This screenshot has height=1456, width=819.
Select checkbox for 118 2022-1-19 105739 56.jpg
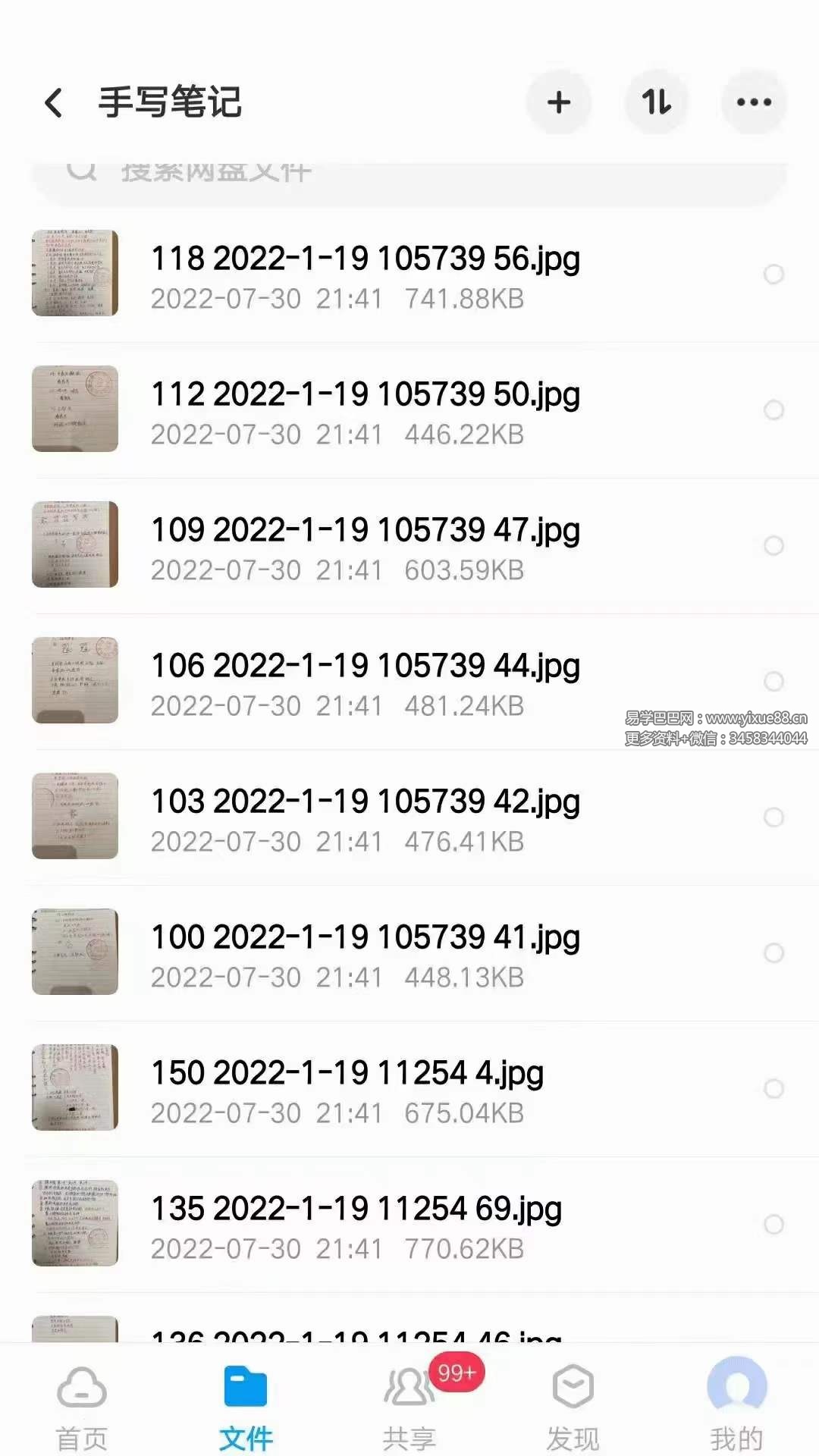pos(773,274)
